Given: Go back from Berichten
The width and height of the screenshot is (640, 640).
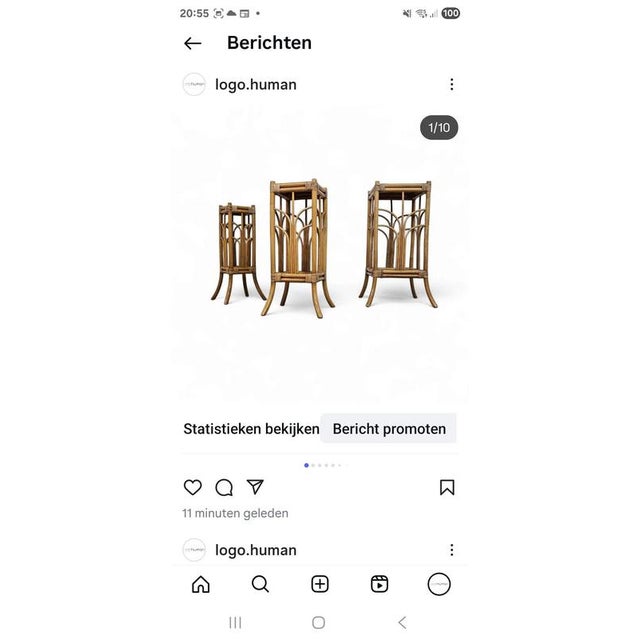Looking at the screenshot, I should tap(193, 43).
